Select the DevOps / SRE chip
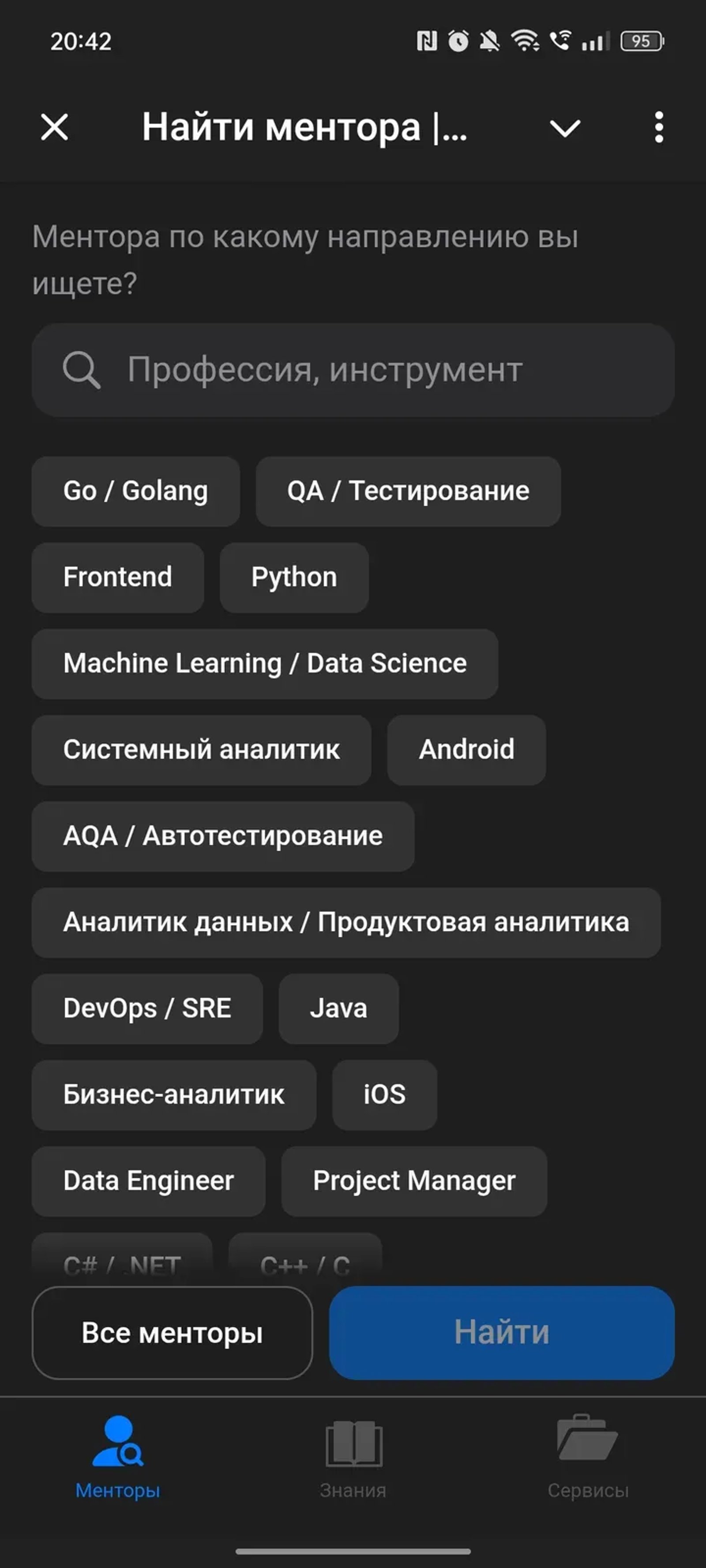 point(147,1008)
